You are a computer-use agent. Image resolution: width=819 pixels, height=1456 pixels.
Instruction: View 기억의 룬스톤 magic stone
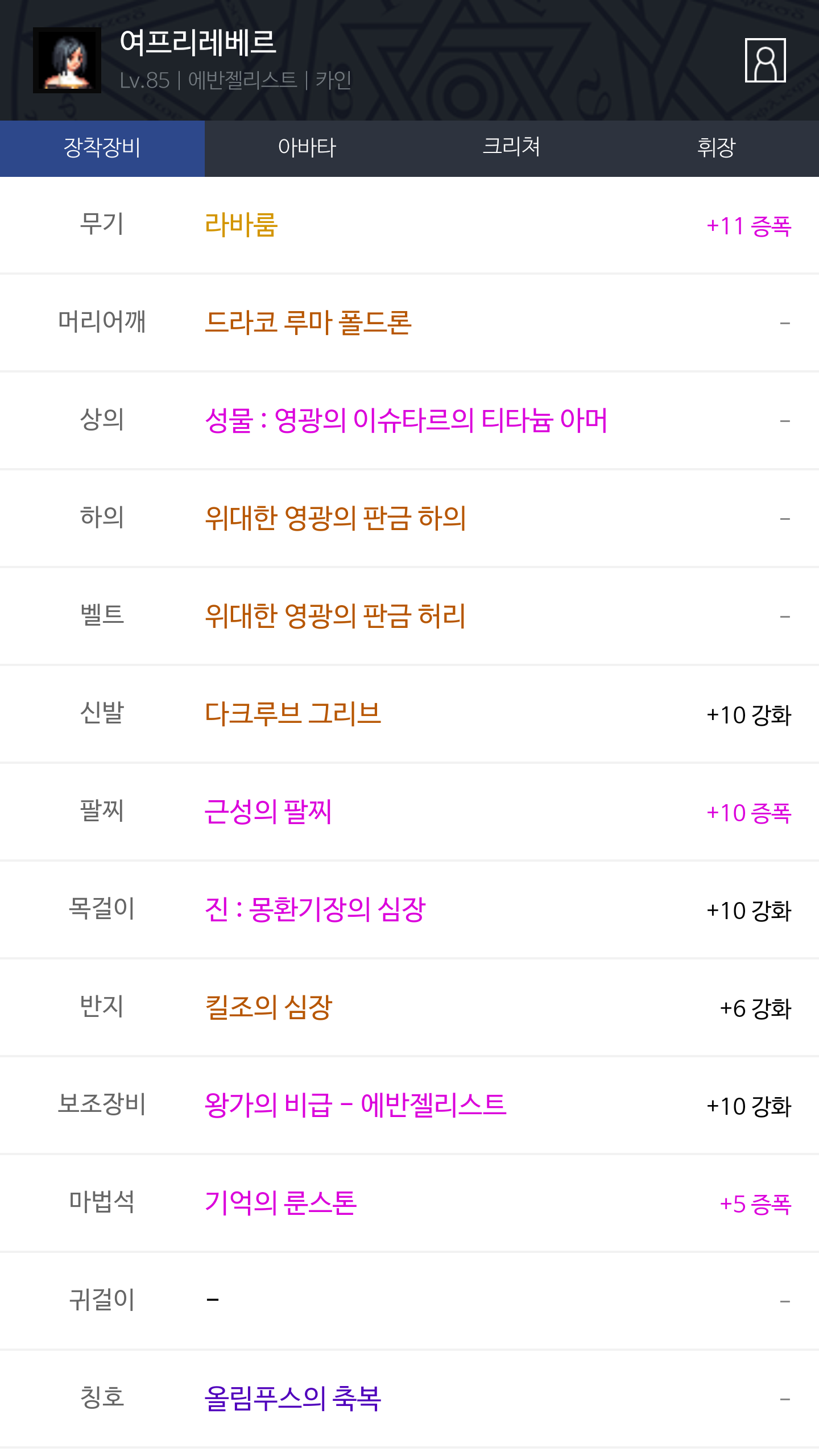click(280, 1203)
